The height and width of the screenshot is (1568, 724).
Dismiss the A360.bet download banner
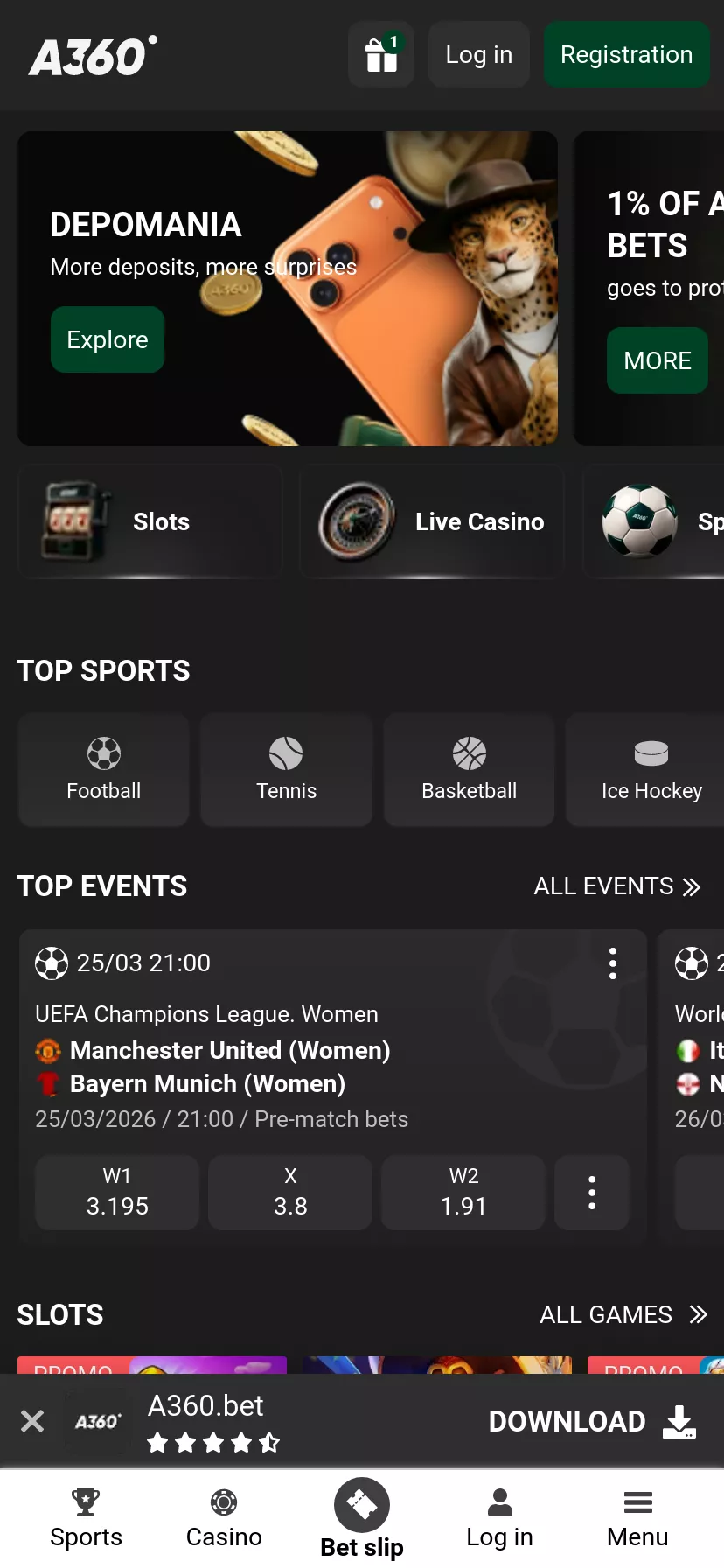click(32, 1421)
